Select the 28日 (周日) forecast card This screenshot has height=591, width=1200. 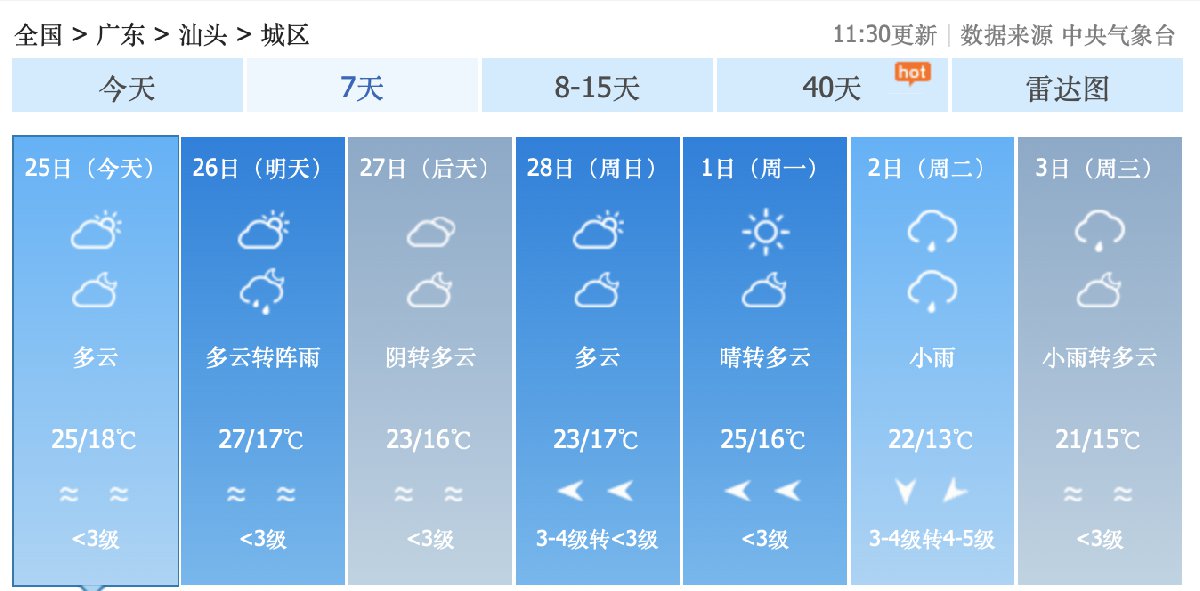pyautogui.click(x=598, y=360)
